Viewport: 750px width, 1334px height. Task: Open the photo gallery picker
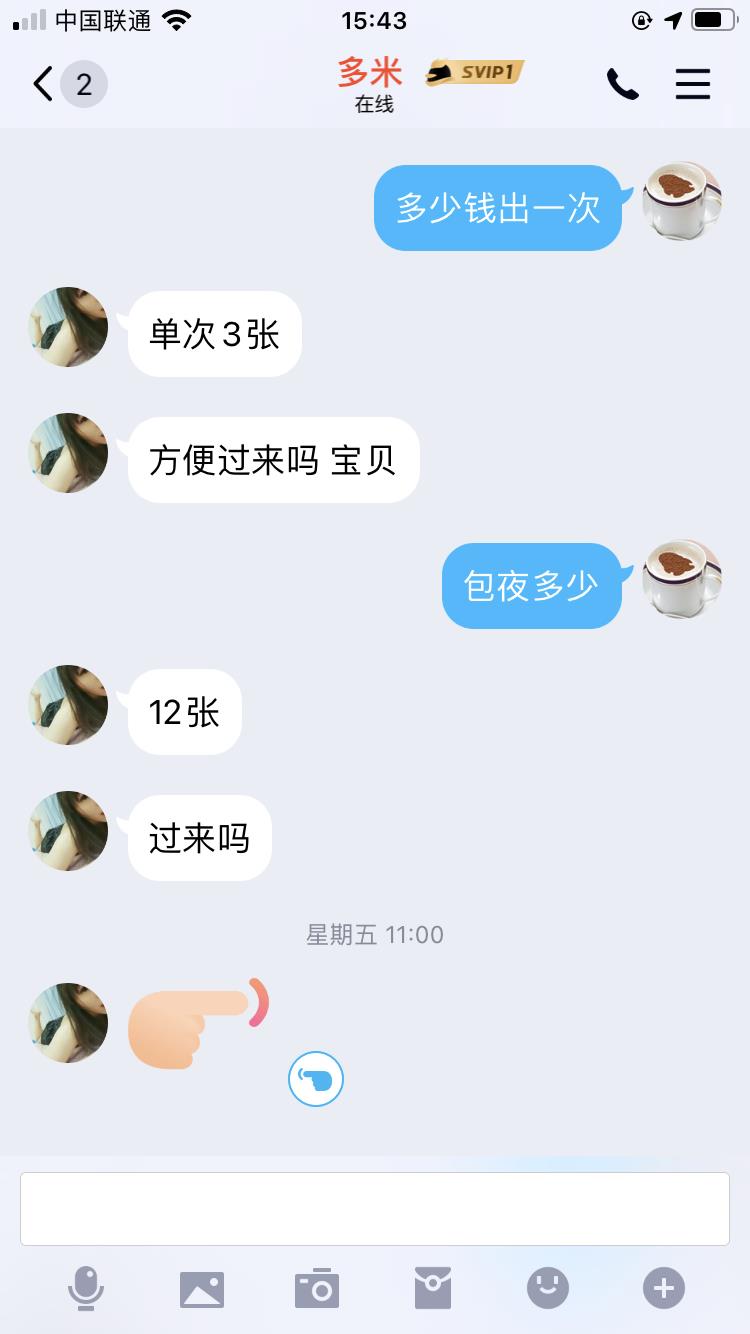click(202, 1288)
